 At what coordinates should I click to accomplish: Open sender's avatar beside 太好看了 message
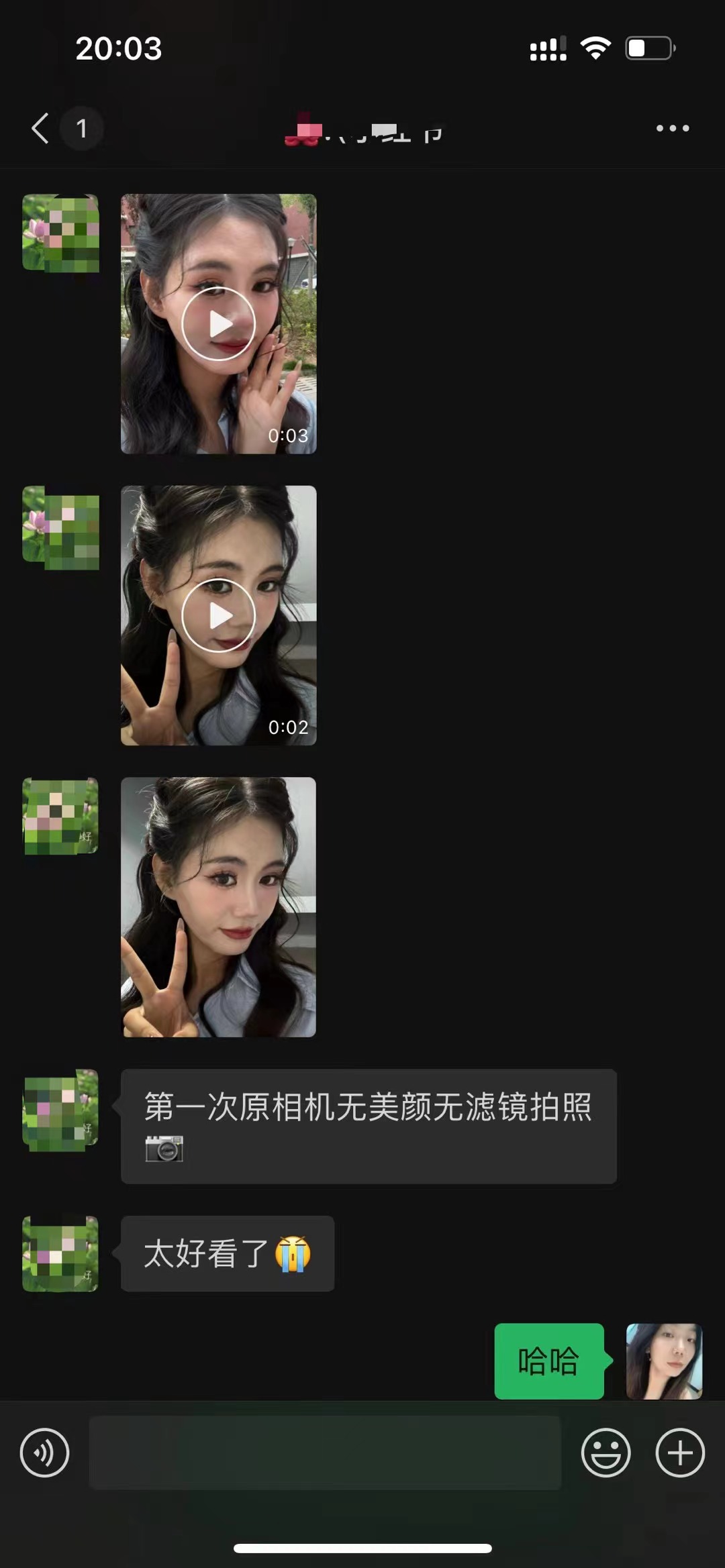pos(60,1253)
